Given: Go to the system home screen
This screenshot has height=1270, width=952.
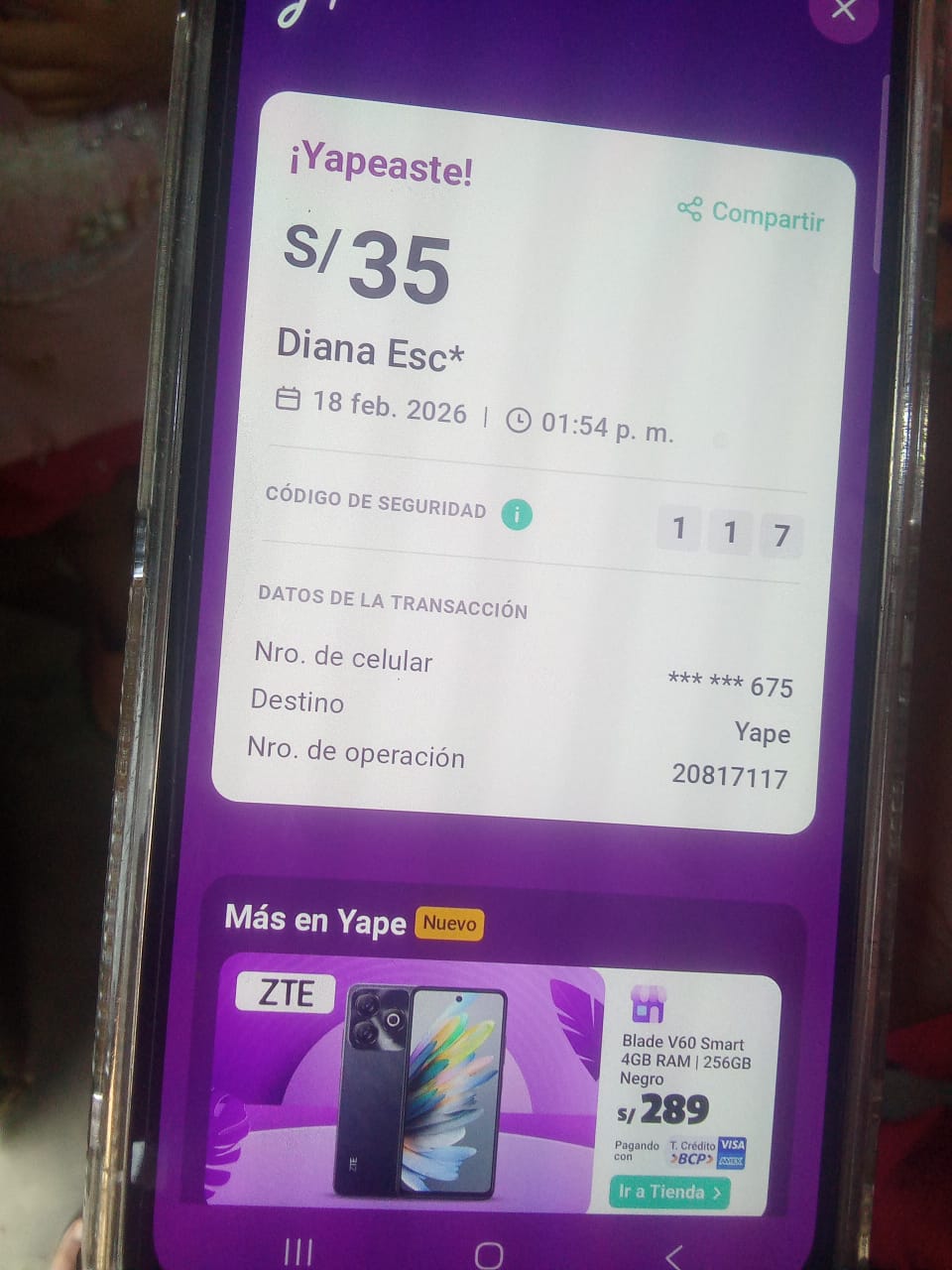Looking at the screenshot, I should point(488,1254).
